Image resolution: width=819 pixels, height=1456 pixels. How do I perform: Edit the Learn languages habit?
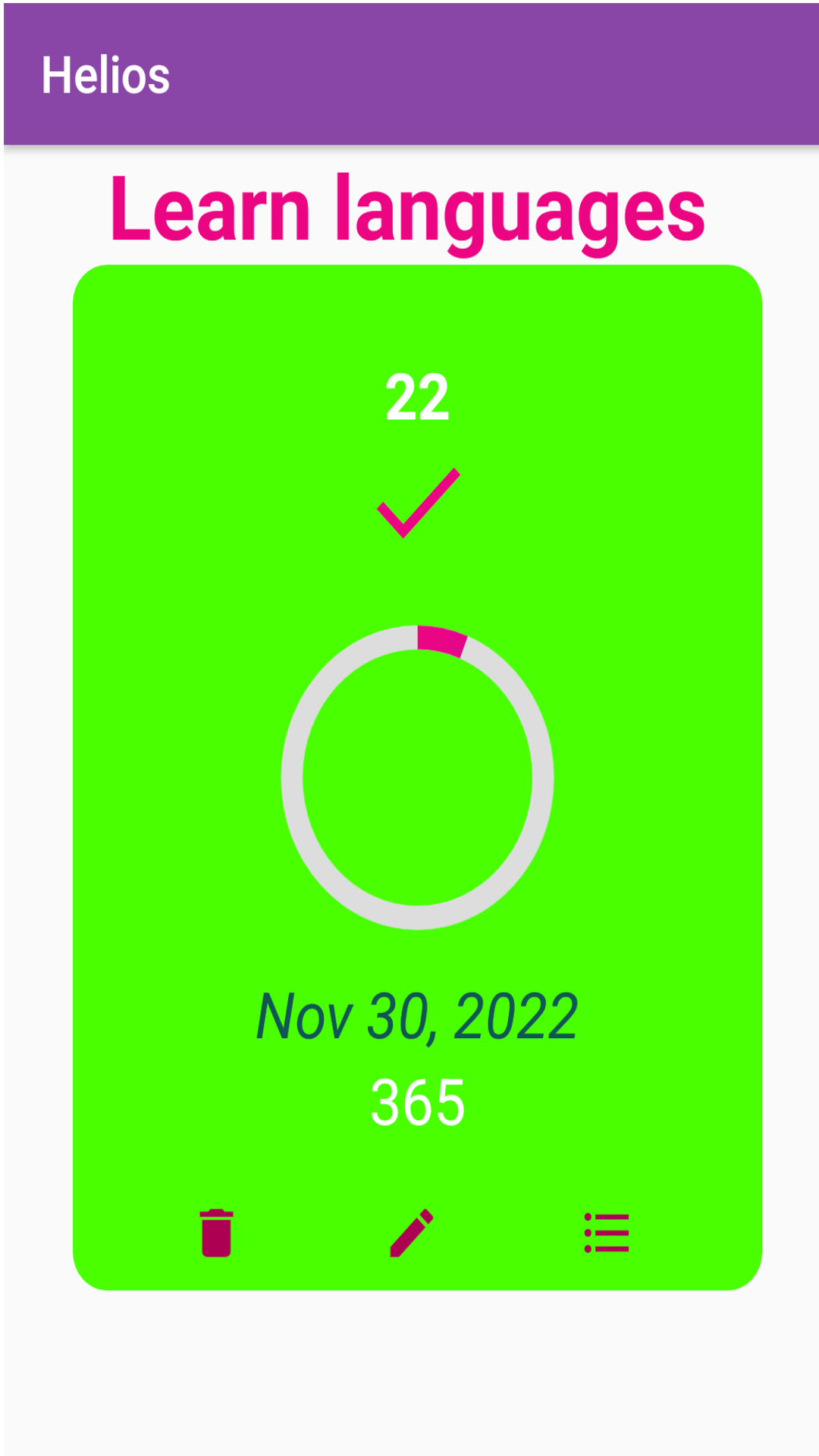pyautogui.click(x=411, y=1232)
